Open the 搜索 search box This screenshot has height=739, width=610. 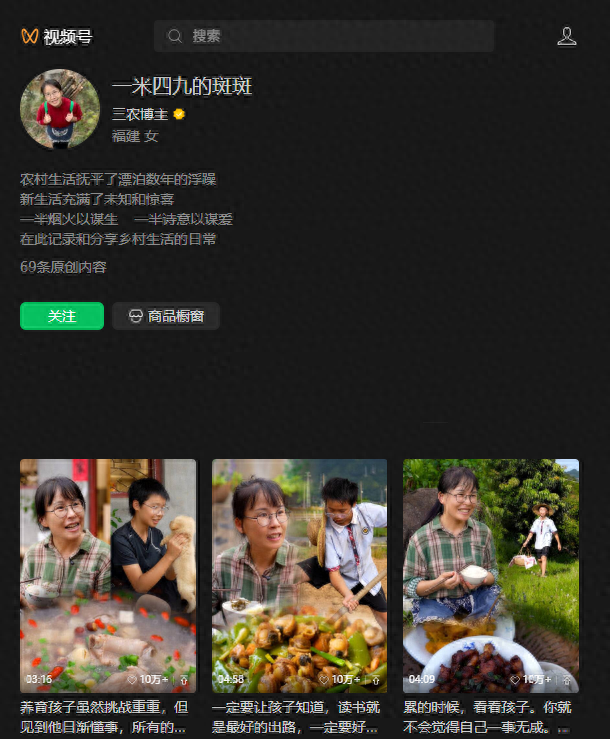(x=324, y=36)
